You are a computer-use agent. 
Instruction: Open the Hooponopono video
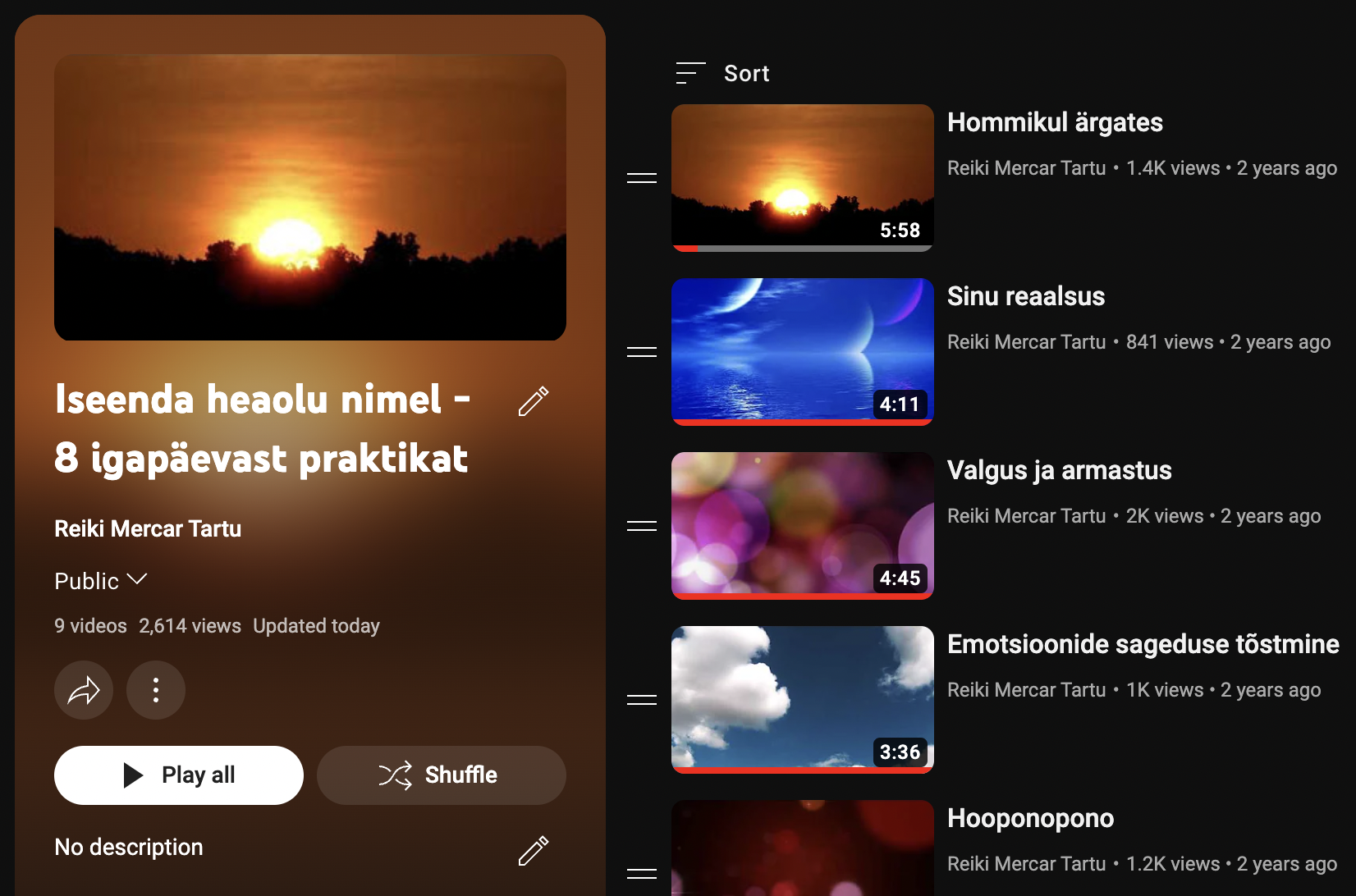click(x=1030, y=818)
